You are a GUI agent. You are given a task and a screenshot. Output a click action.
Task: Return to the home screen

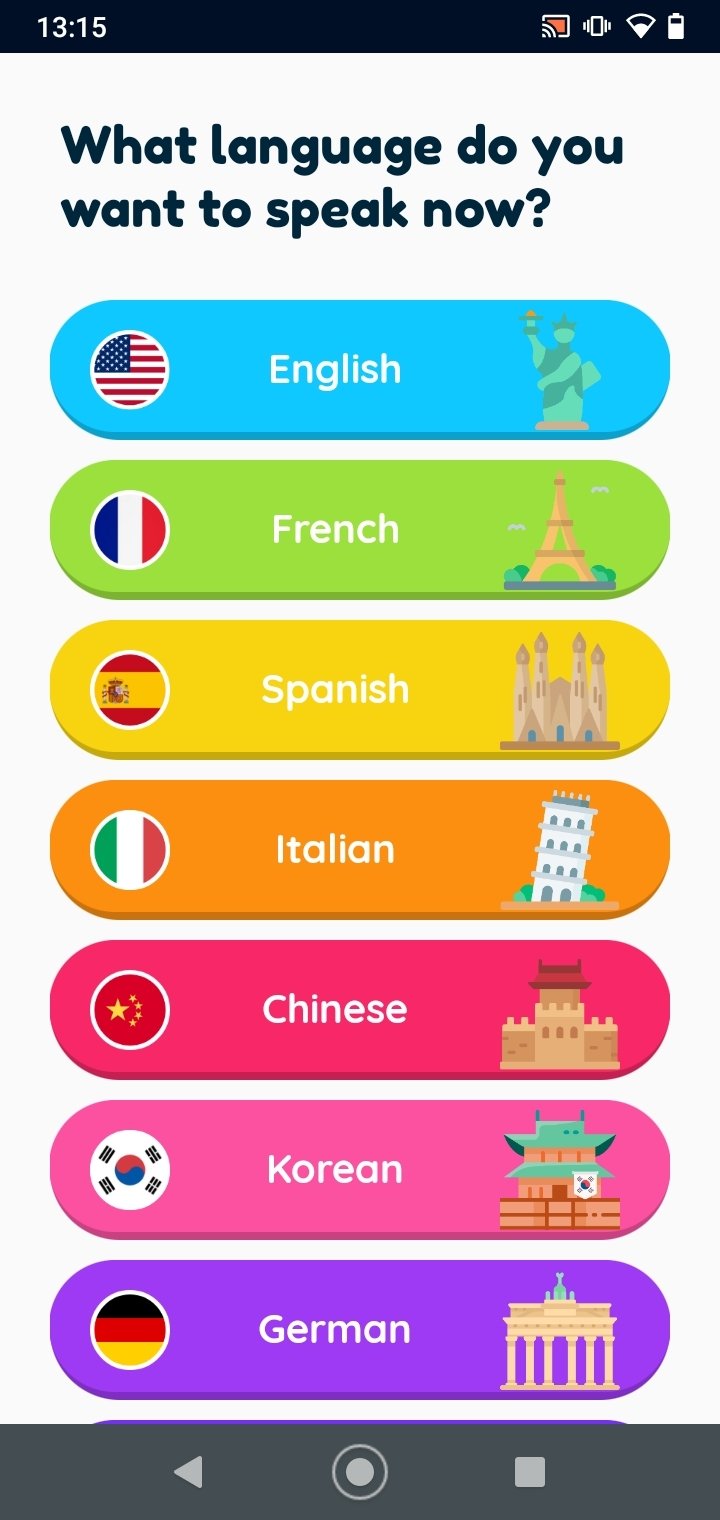click(359, 1471)
